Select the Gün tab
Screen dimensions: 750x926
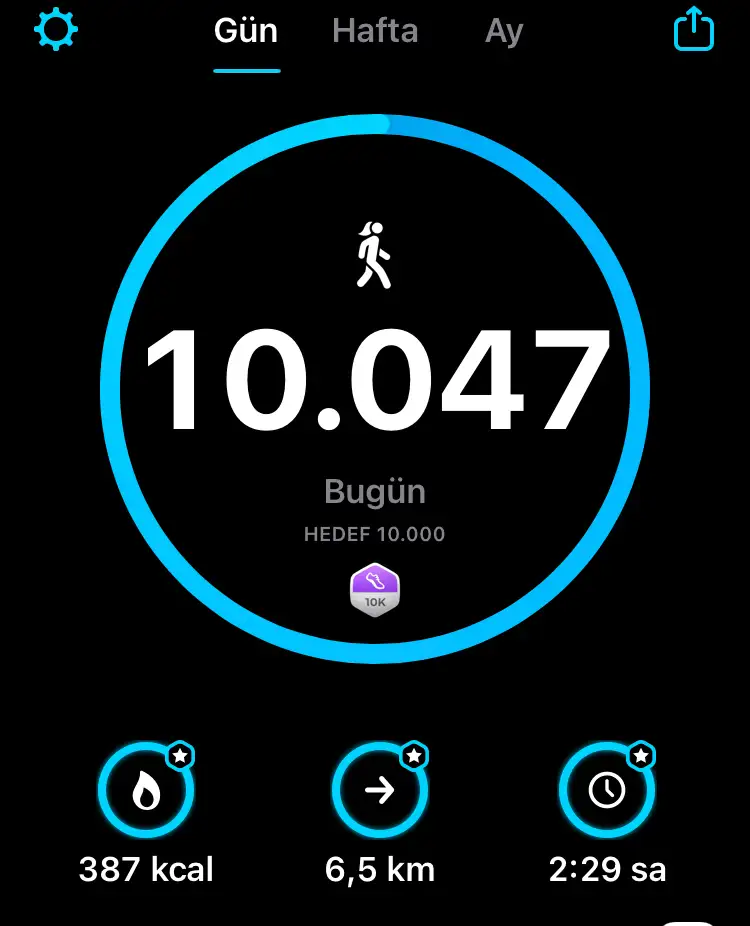(246, 31)
